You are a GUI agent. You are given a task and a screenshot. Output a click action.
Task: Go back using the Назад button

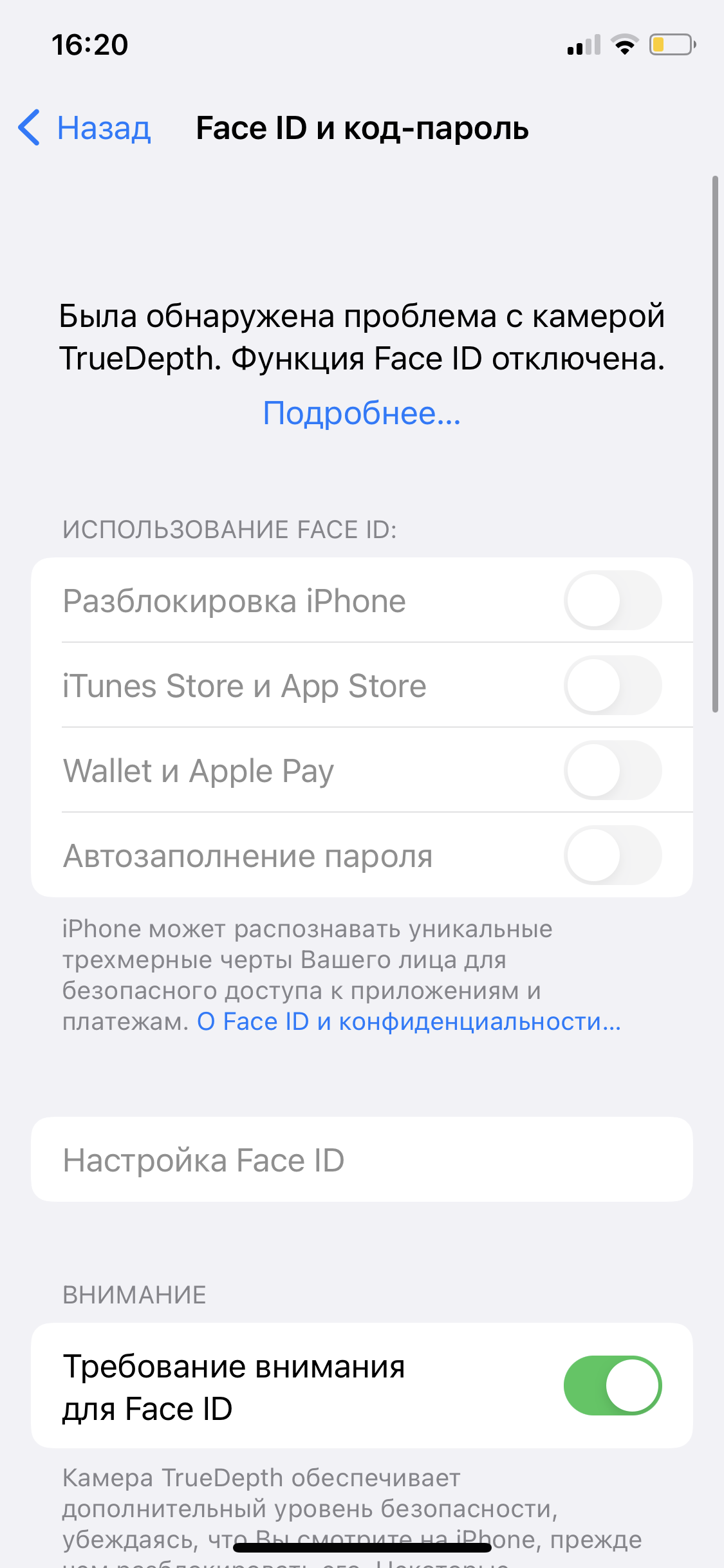click(84, 127)
